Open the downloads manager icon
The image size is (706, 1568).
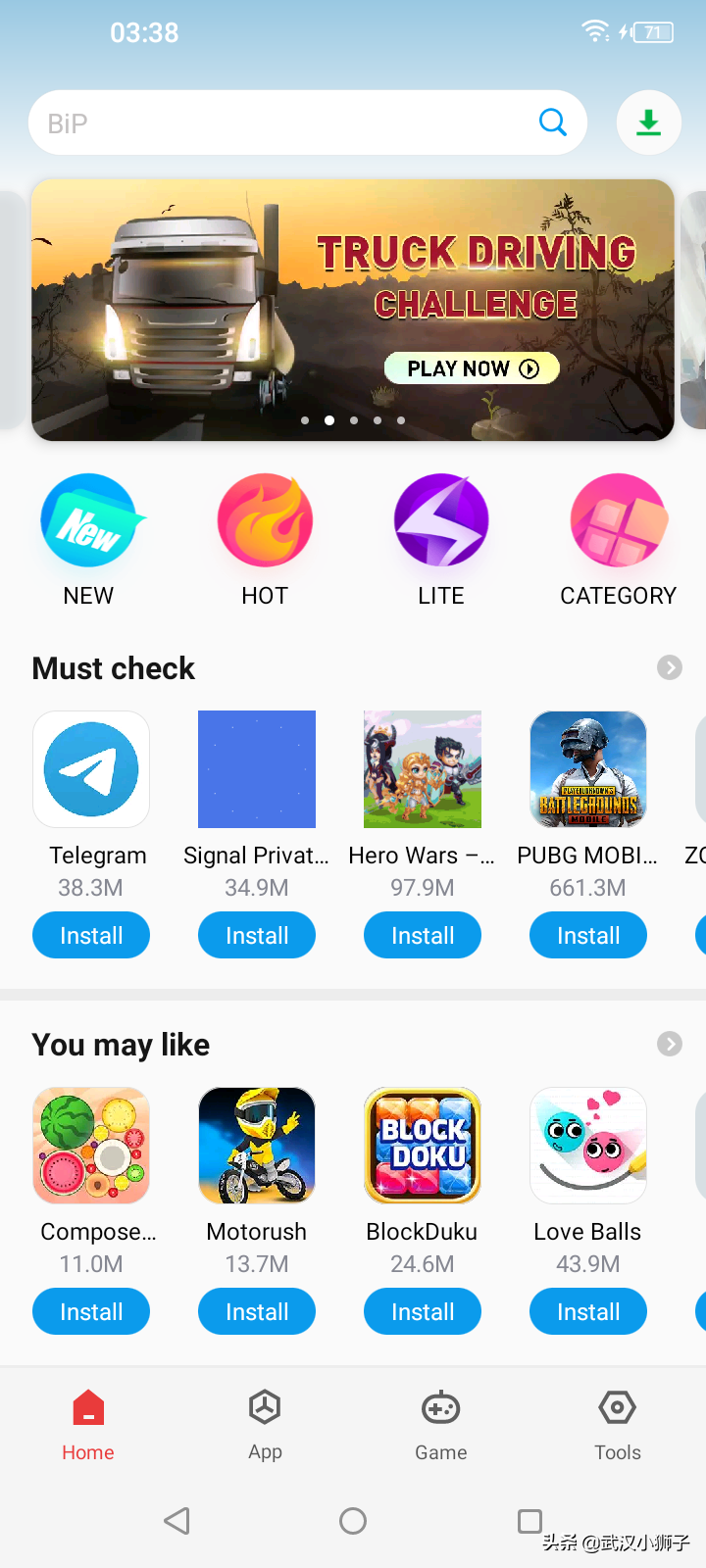[x=648, y=122]
